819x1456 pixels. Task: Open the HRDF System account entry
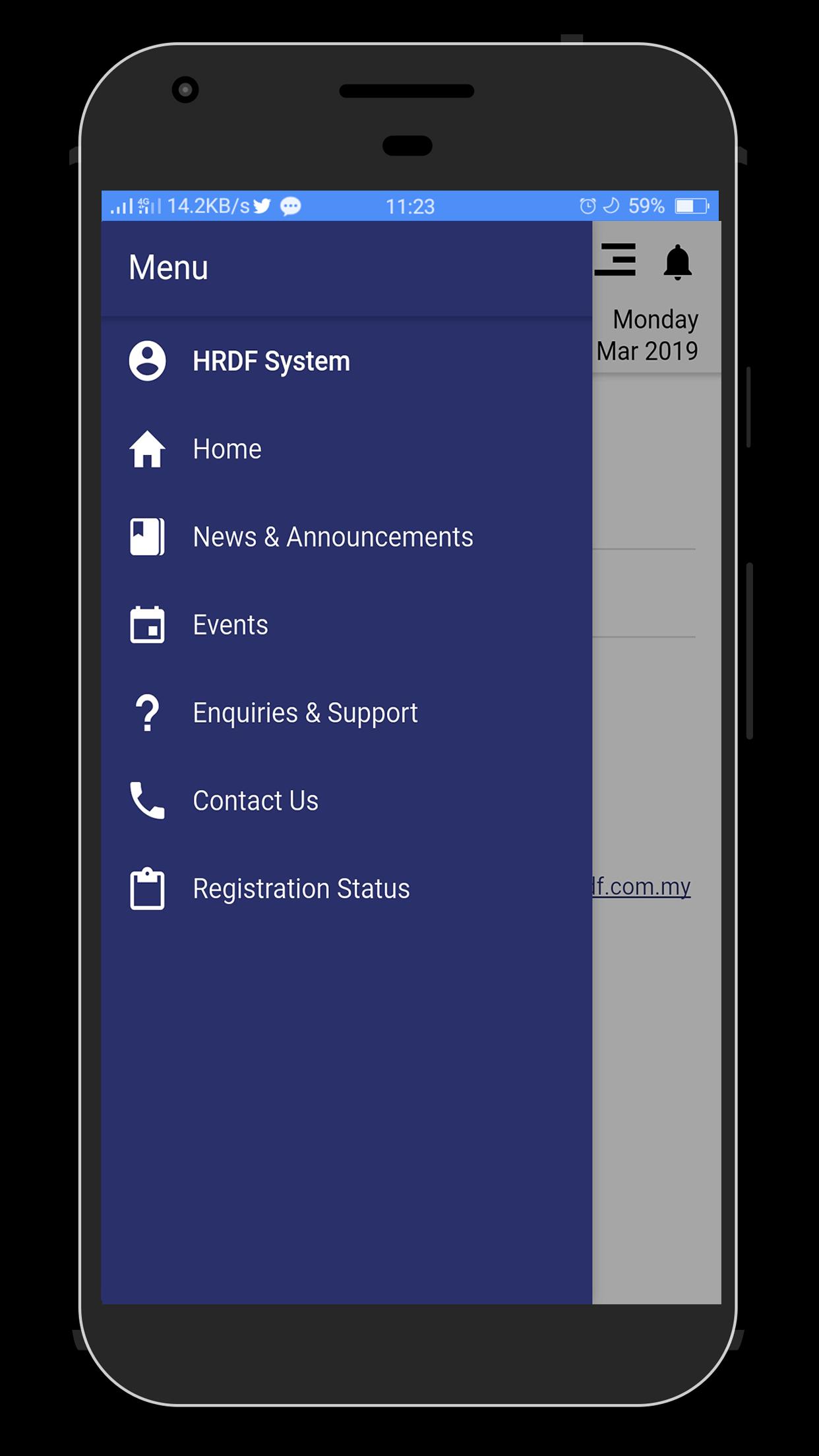tap(271, 361)
